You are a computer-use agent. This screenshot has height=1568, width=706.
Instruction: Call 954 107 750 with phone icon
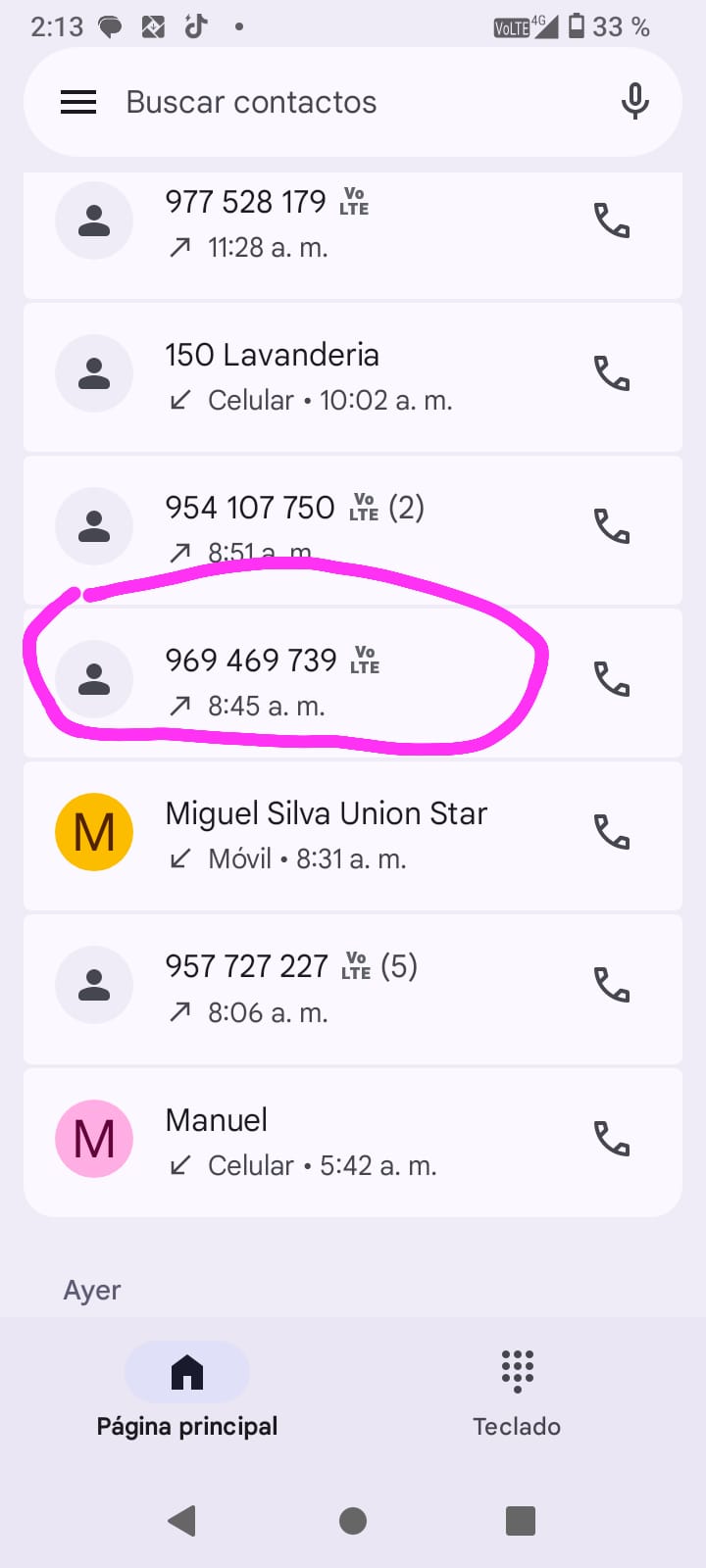pyautogui.click(x=612, y=527)
